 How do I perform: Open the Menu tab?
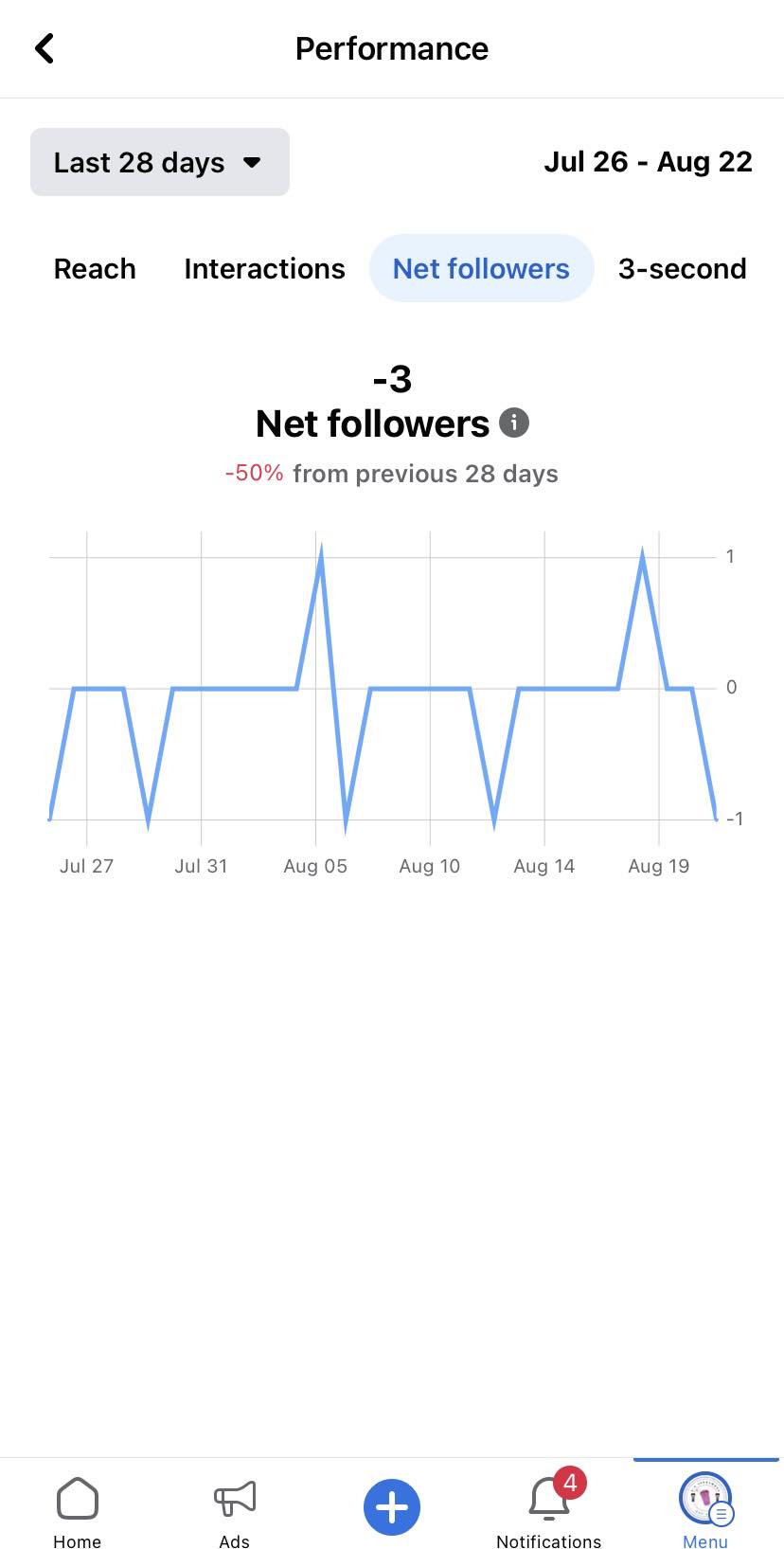[x=705, y=1511]
